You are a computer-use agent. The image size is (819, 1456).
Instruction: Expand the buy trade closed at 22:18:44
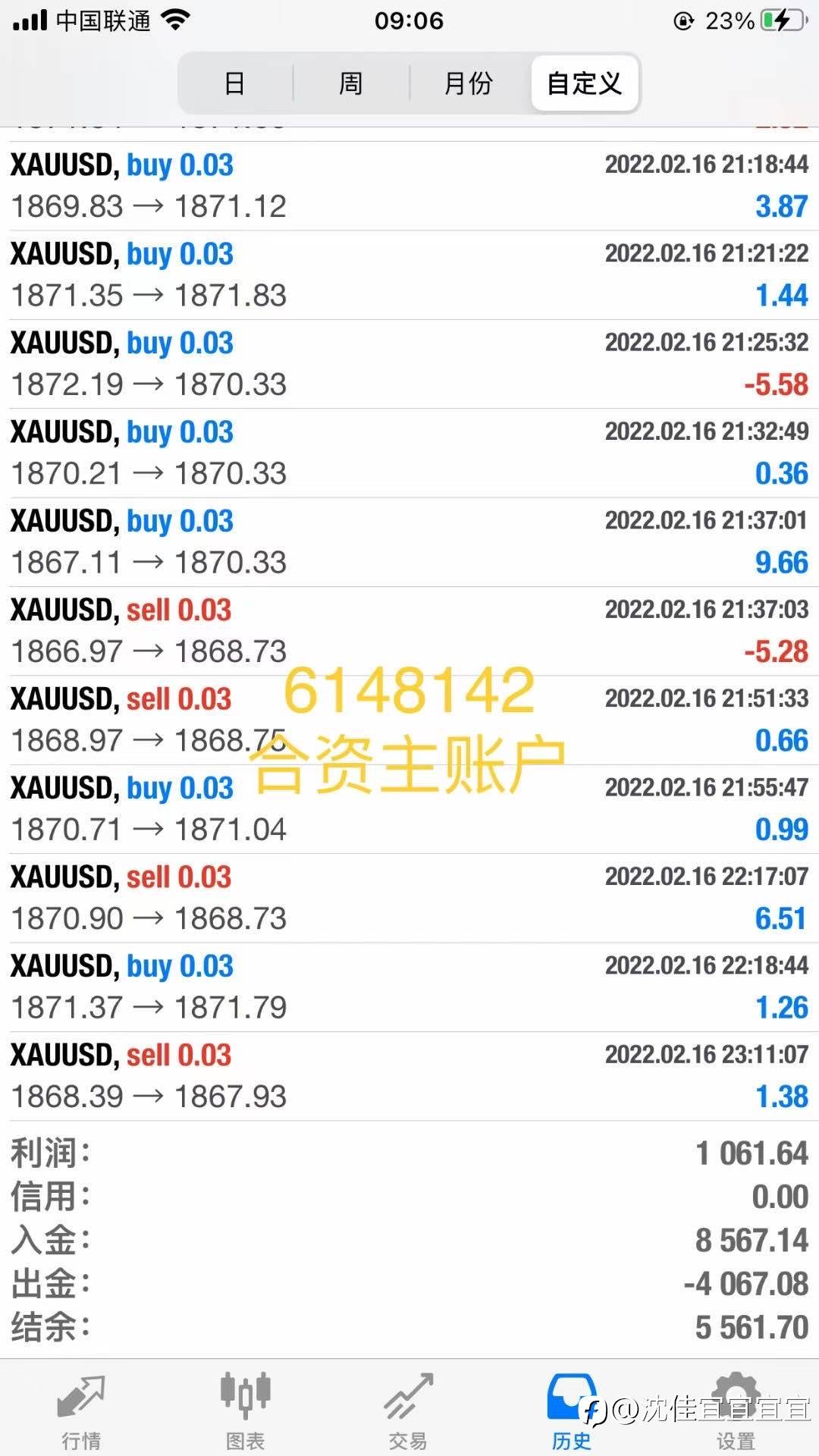coord(409,987)
